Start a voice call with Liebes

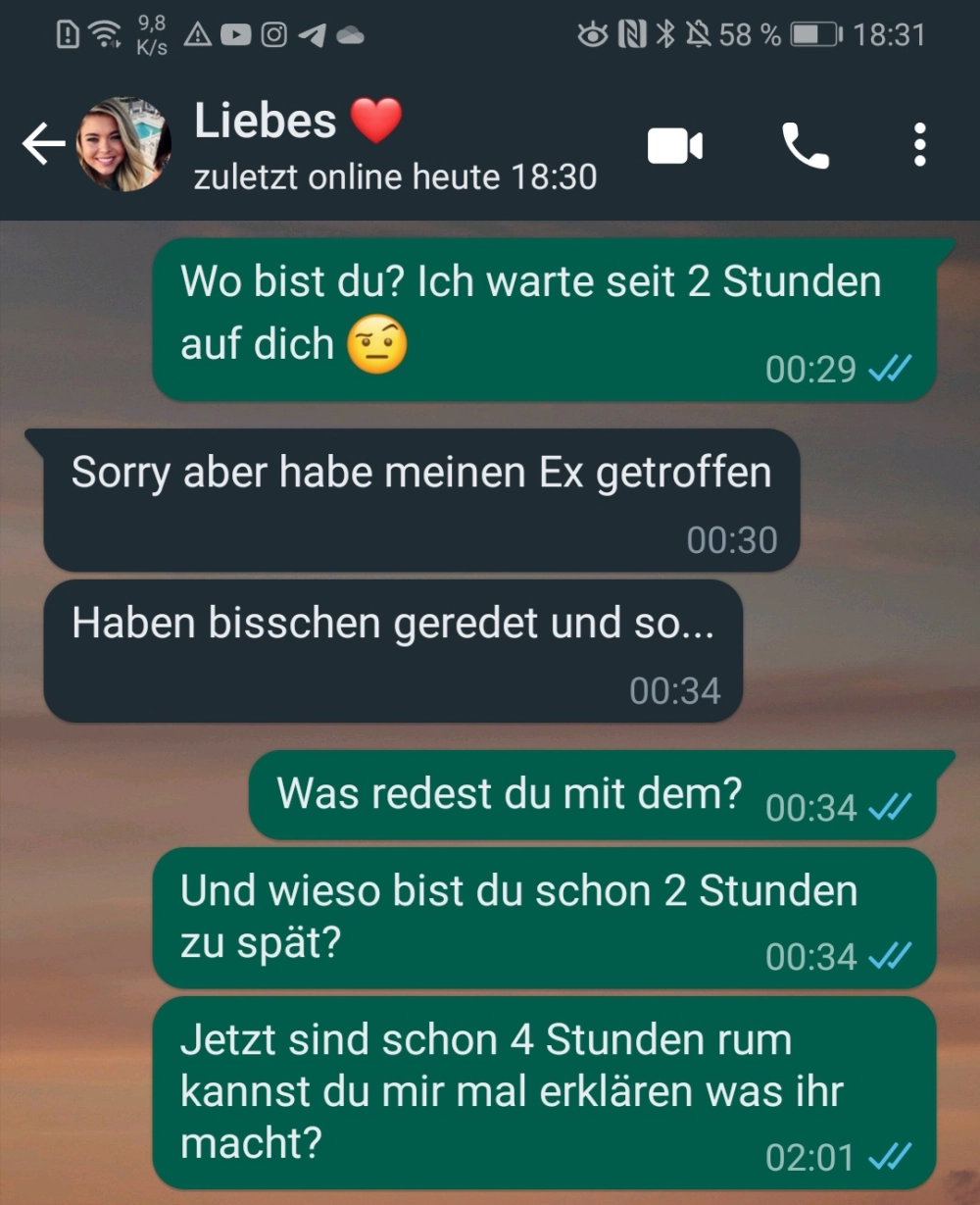[x=806, y=146]
